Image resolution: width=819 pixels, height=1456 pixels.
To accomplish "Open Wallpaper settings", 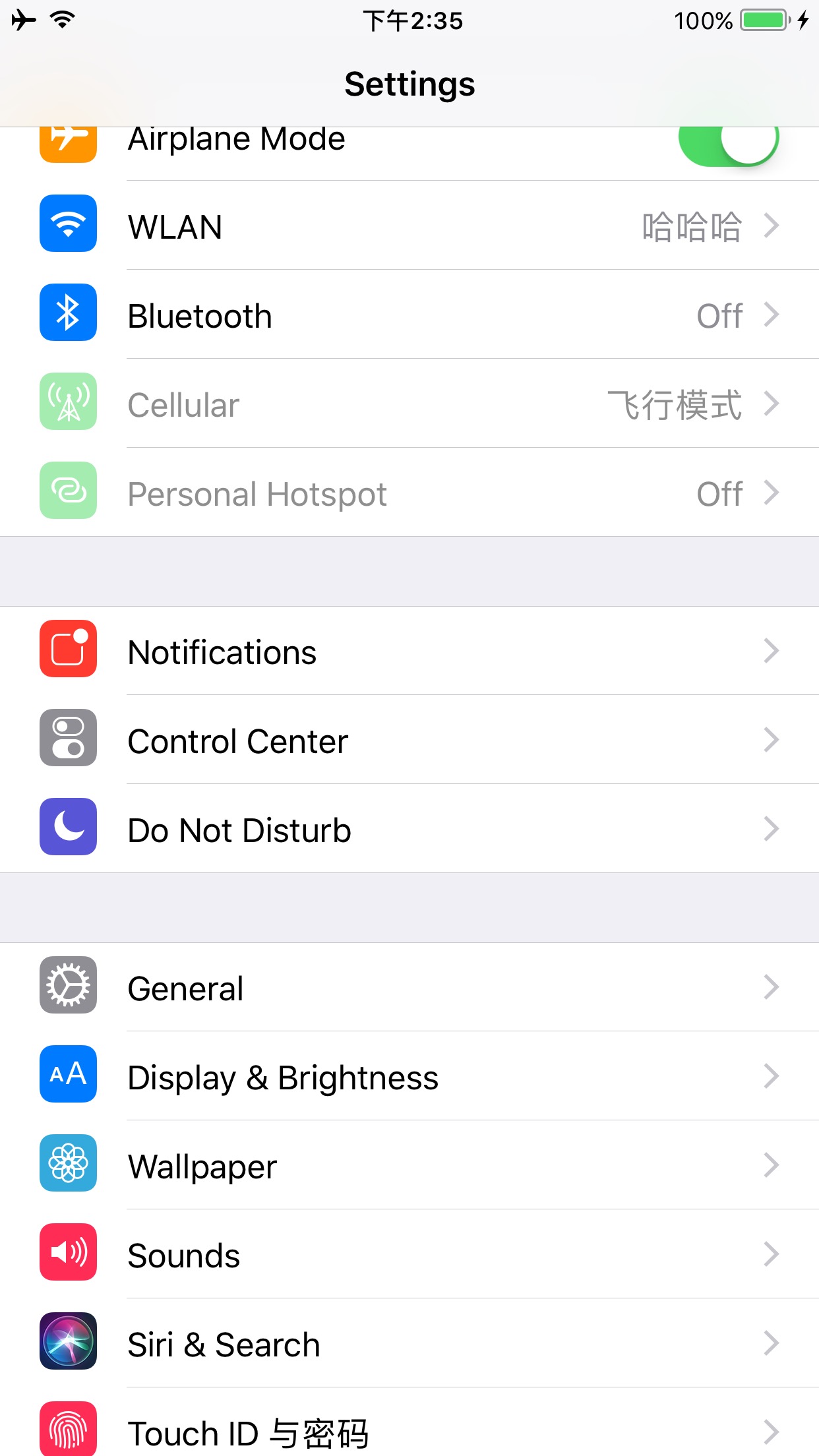I will (x=409, y=1165).
